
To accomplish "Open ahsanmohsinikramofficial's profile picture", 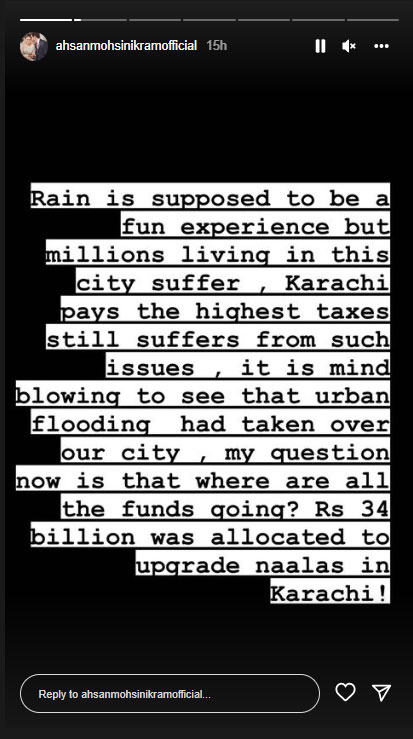I will click(x=33, y=46).
